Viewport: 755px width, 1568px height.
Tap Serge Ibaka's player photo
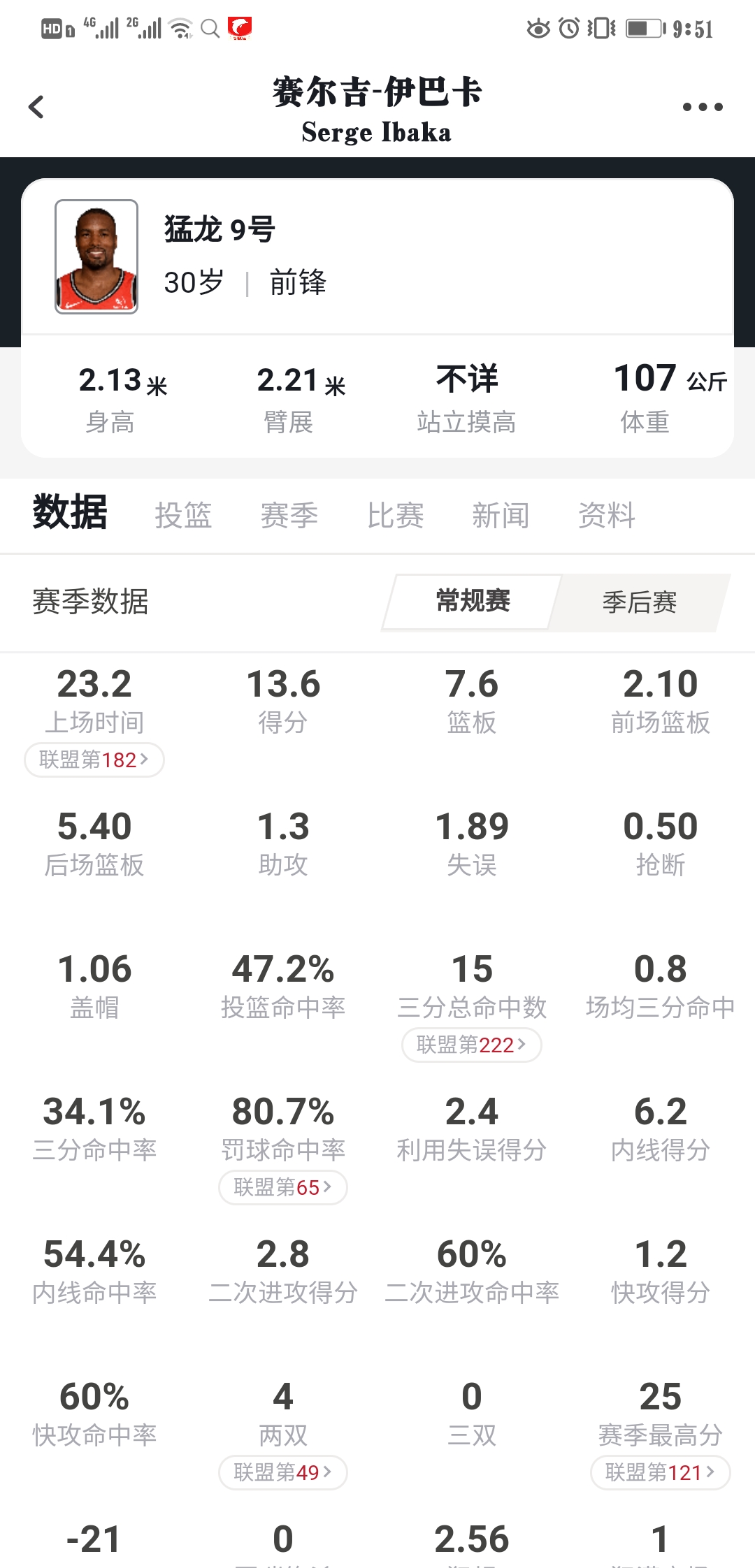point(96,256)
